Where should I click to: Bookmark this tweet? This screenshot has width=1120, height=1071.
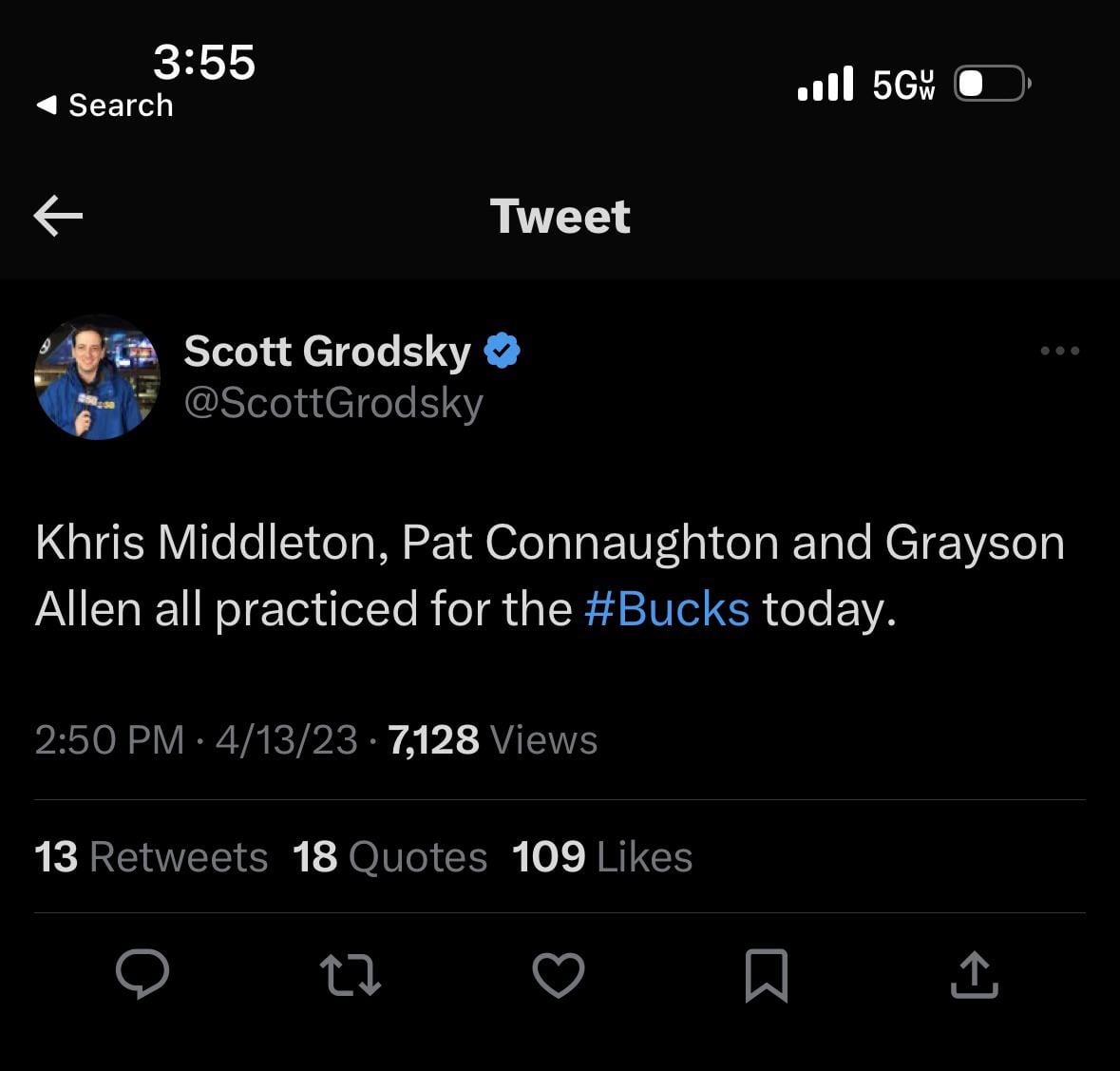coord(766,975)
